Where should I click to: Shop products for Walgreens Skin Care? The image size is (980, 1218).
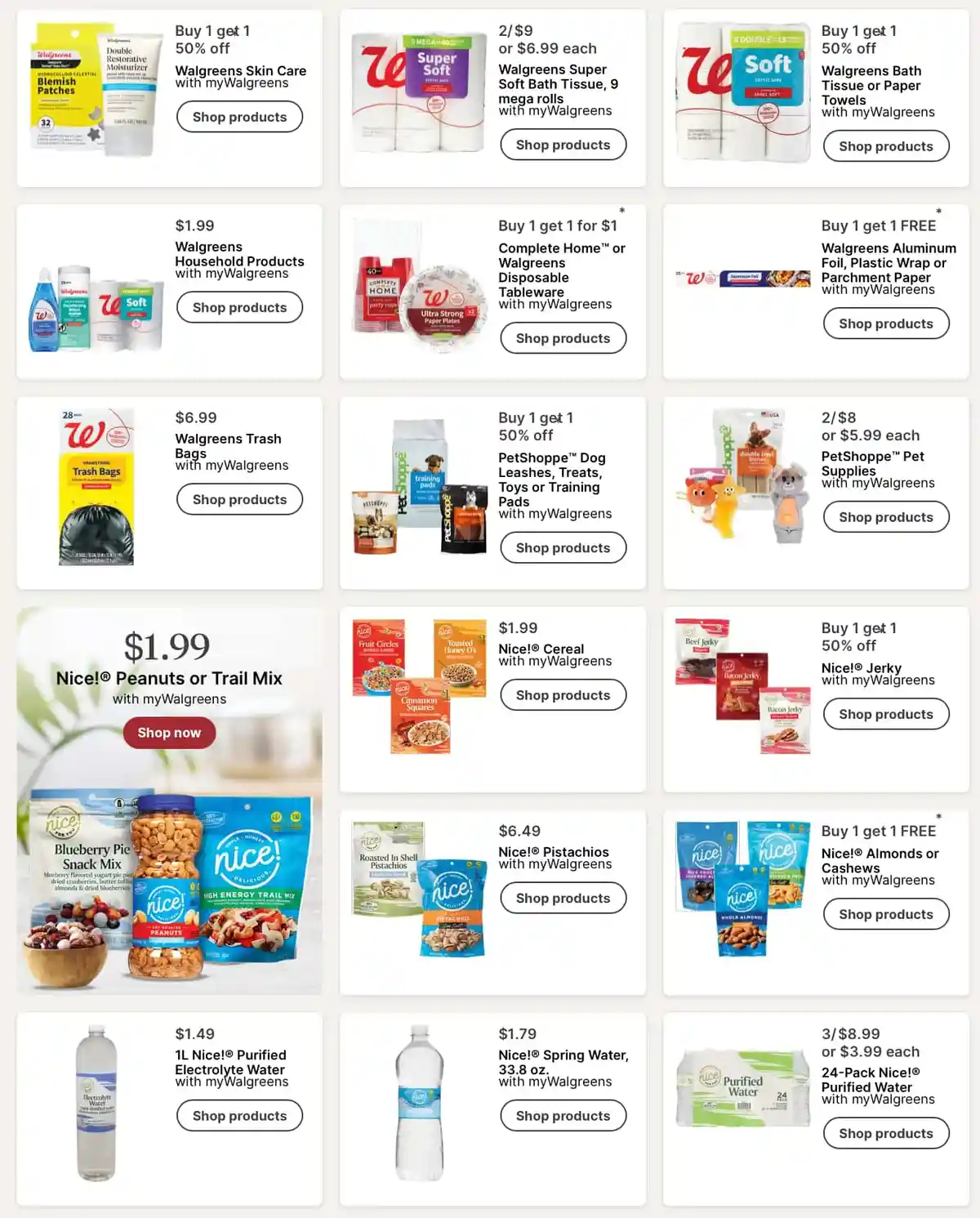(x=239, y=117)
